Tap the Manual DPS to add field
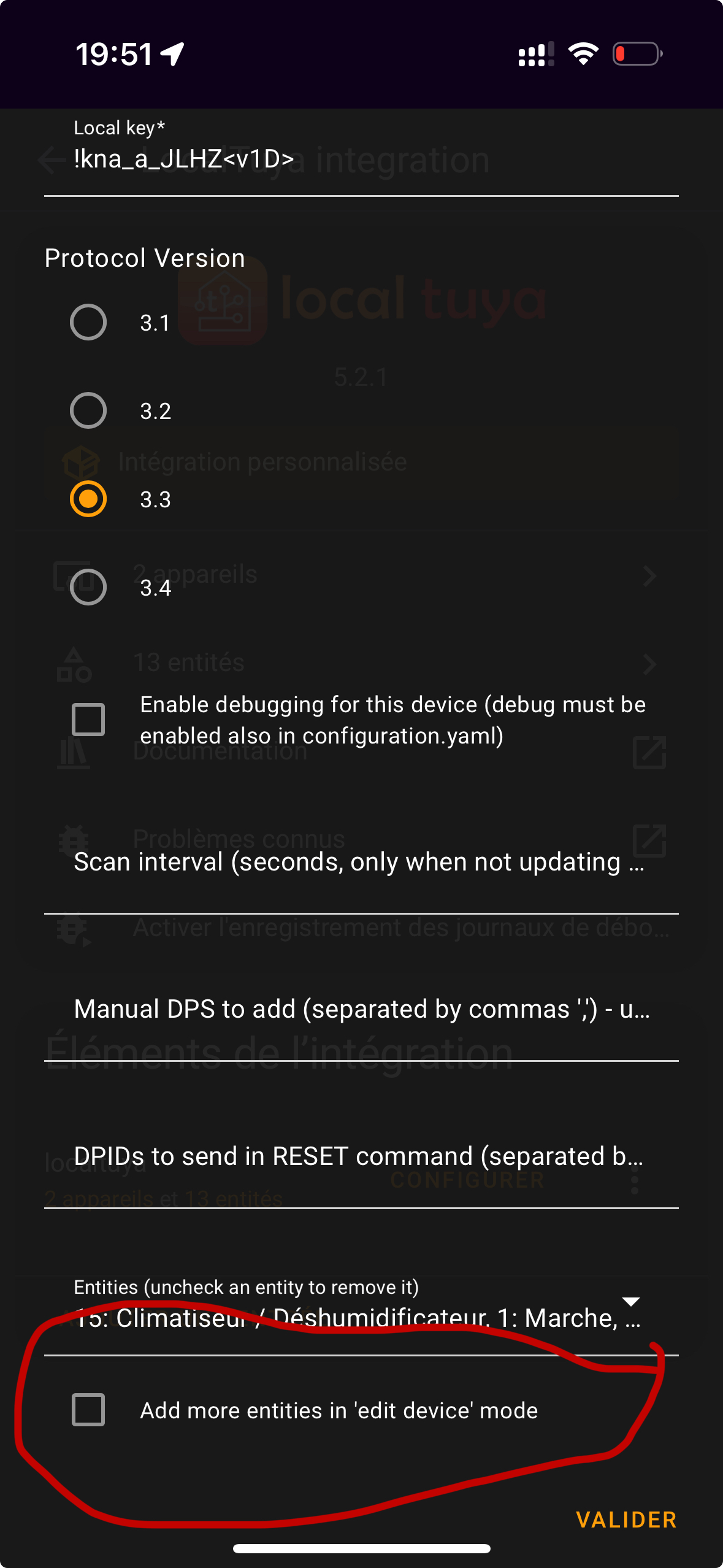This screenshot has height=1568, width=723. (x=361, y=1009)
